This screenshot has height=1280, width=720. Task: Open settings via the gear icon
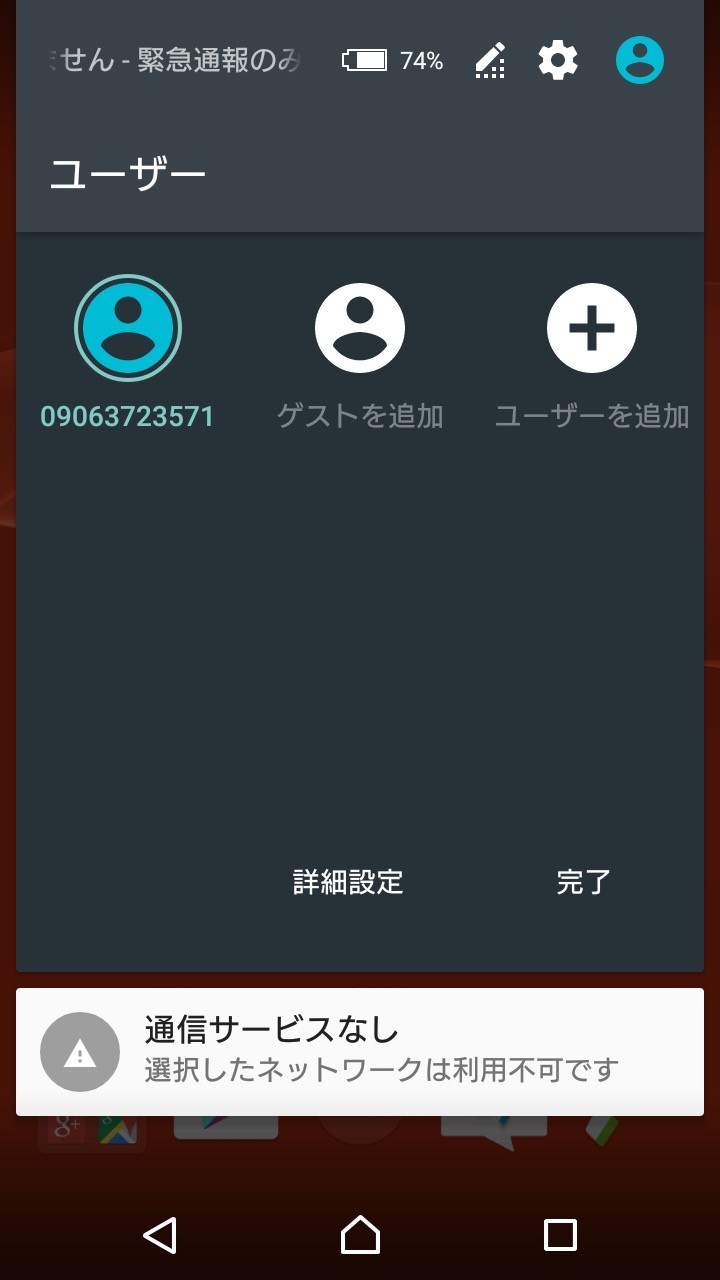[x=558, y=61]
